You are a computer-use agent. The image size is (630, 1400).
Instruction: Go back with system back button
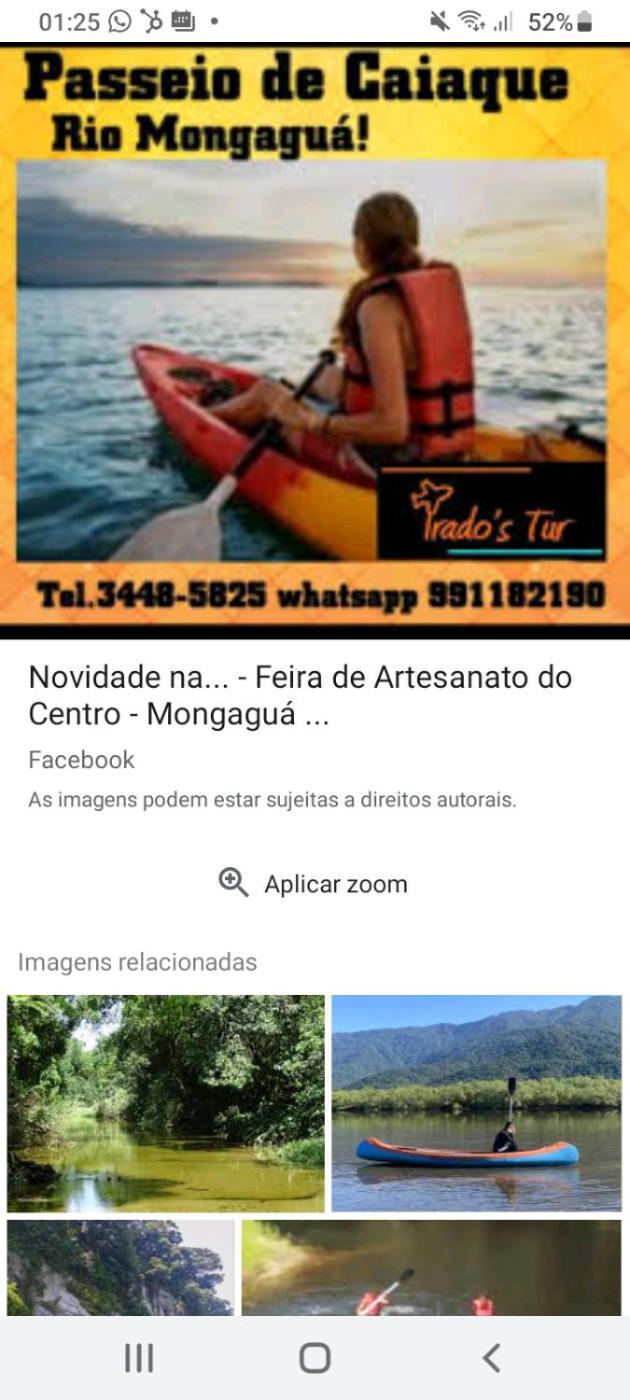490,1357
